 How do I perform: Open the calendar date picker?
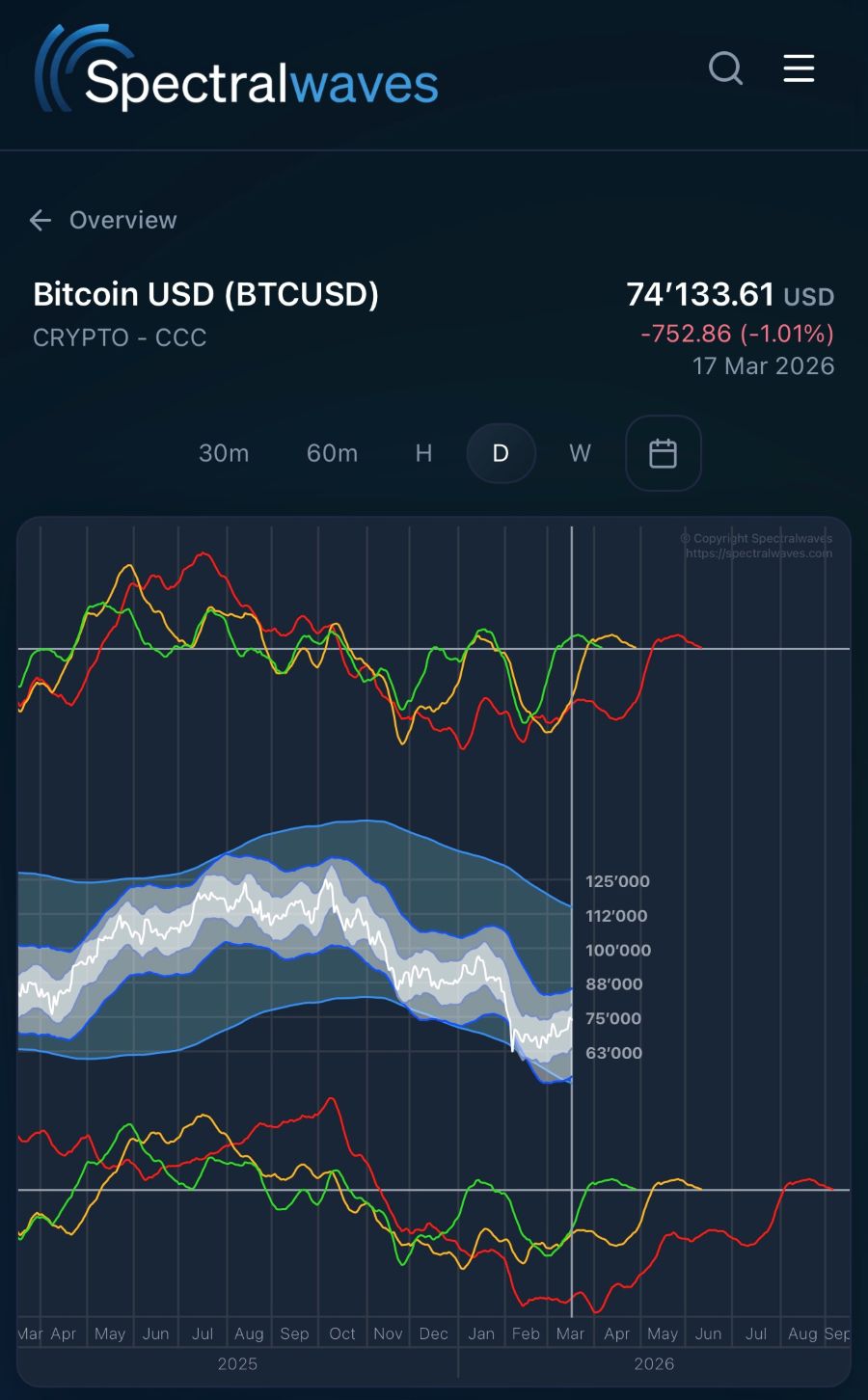pos(663,453)
